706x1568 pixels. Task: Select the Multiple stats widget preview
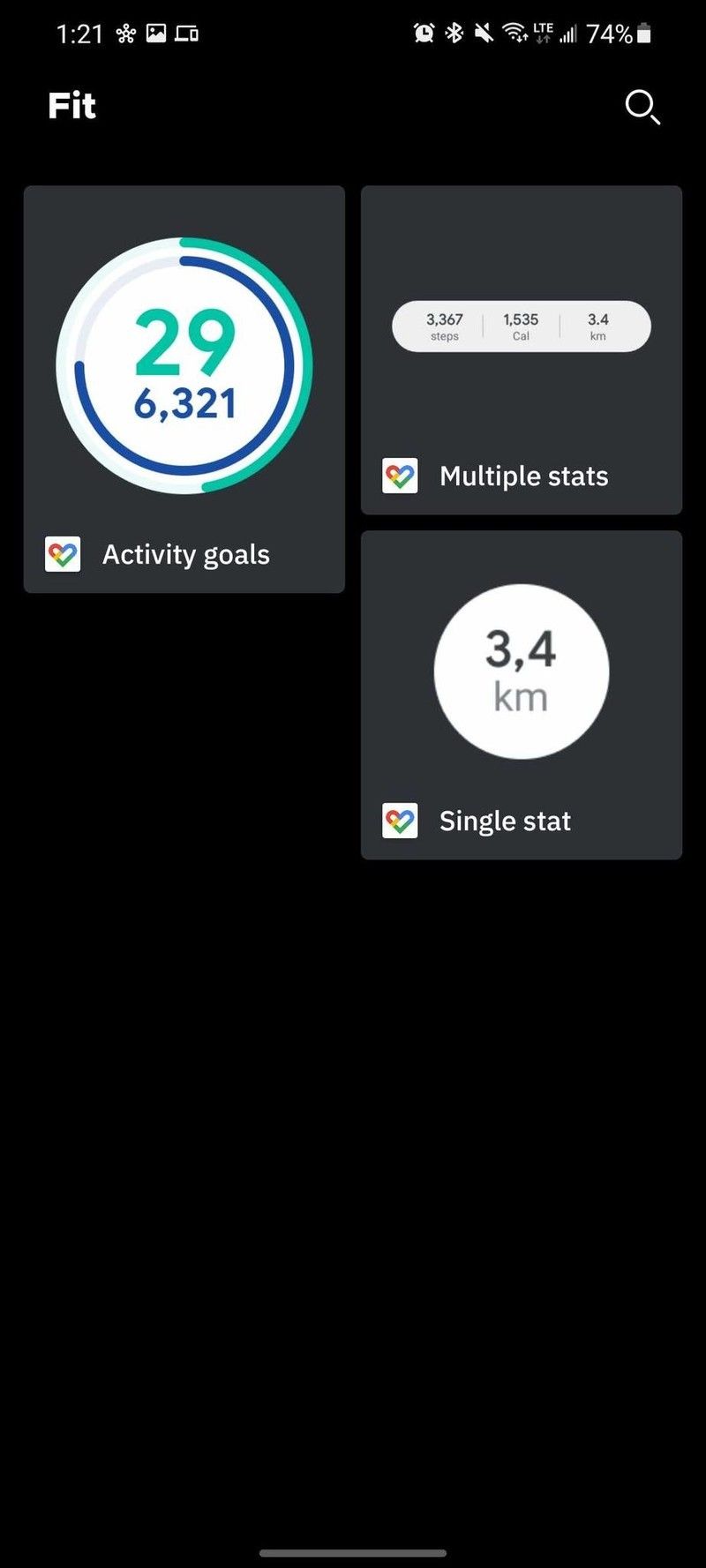pyautogui.click(x=521, y=349)
